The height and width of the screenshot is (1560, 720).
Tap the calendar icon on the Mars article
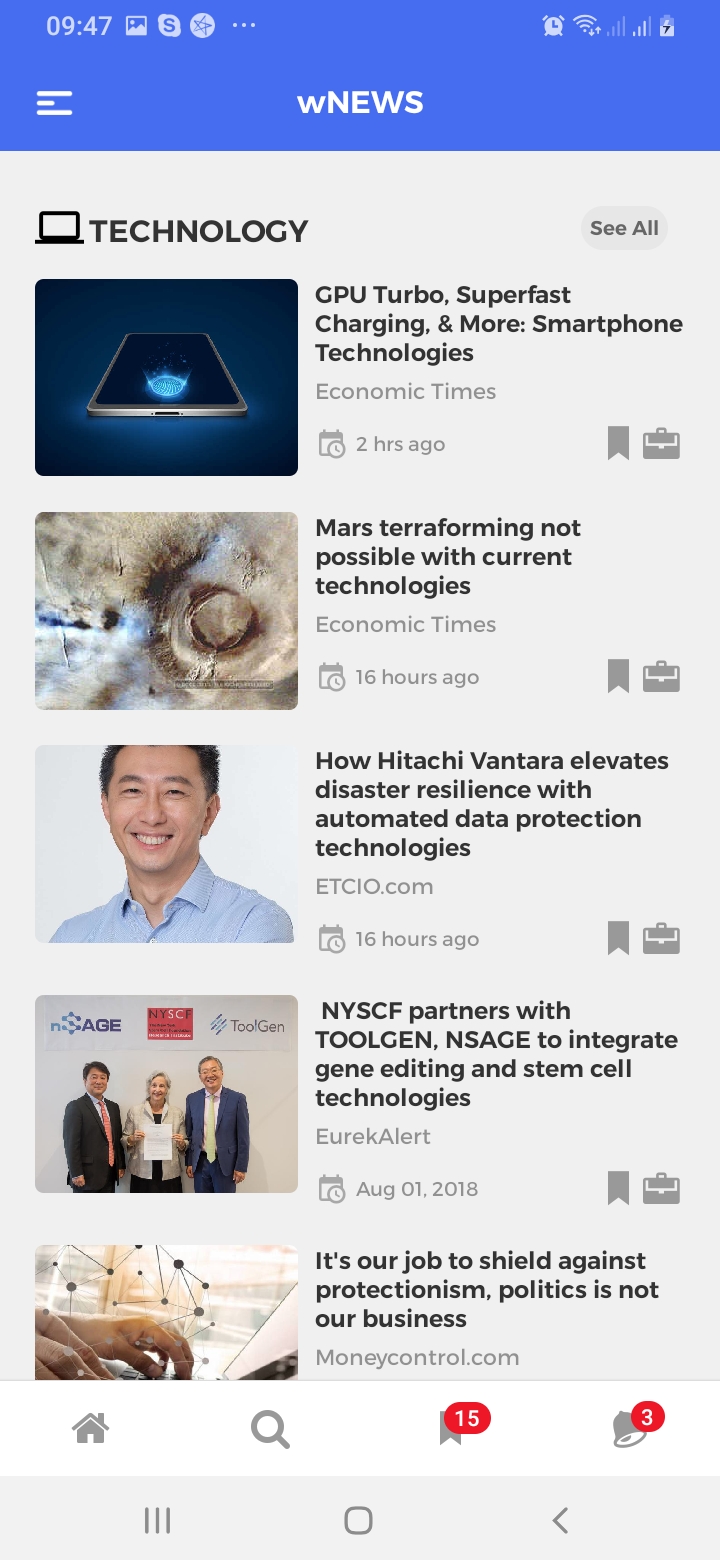(330, 676)
